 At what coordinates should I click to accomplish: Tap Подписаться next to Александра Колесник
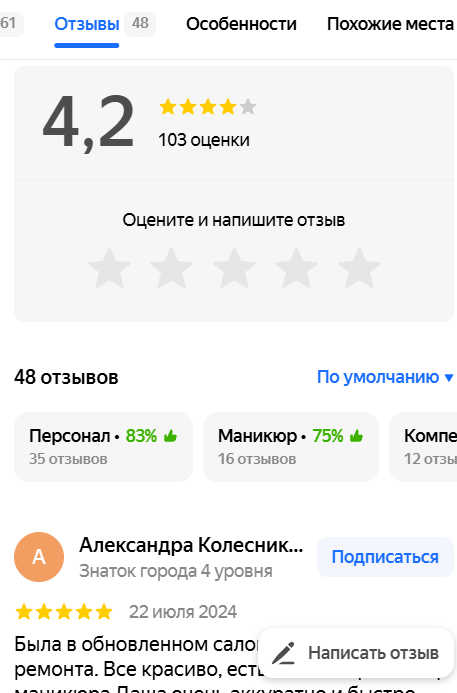(385, 557)
